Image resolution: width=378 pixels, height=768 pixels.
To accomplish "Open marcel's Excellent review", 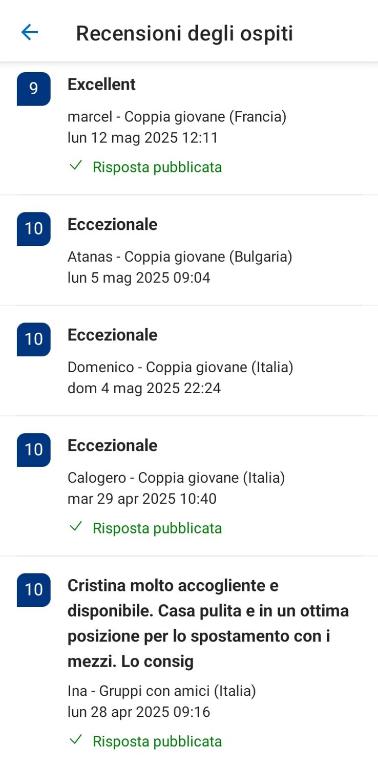I will pos(189,128).
